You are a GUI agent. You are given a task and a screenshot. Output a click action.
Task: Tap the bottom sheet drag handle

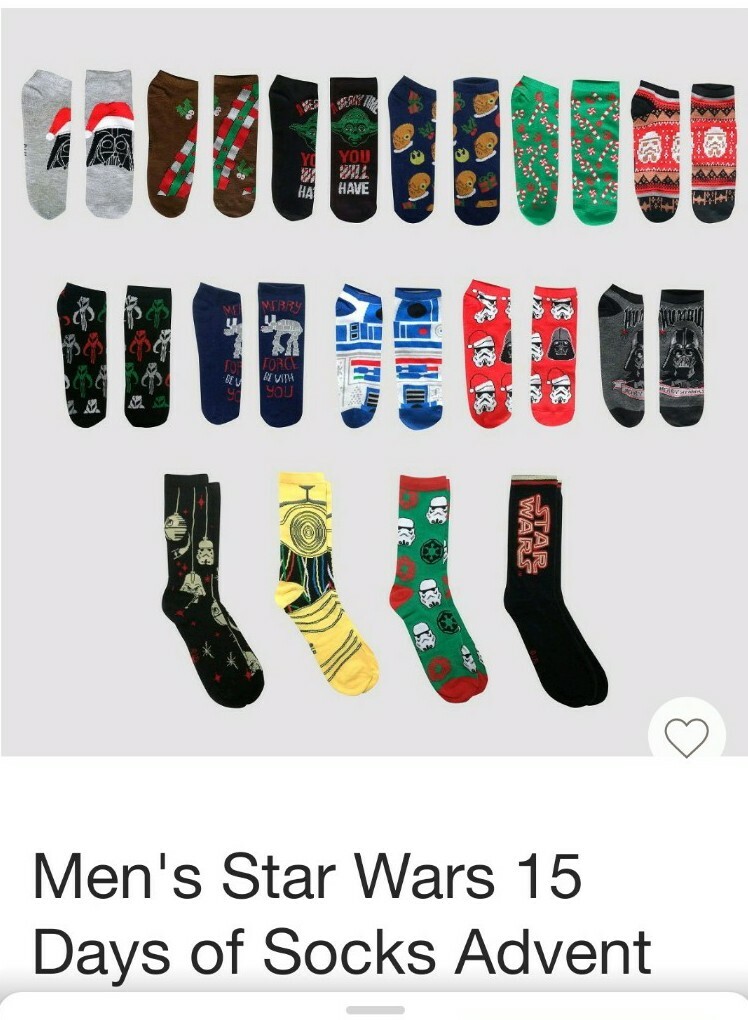pos(375,1009)
